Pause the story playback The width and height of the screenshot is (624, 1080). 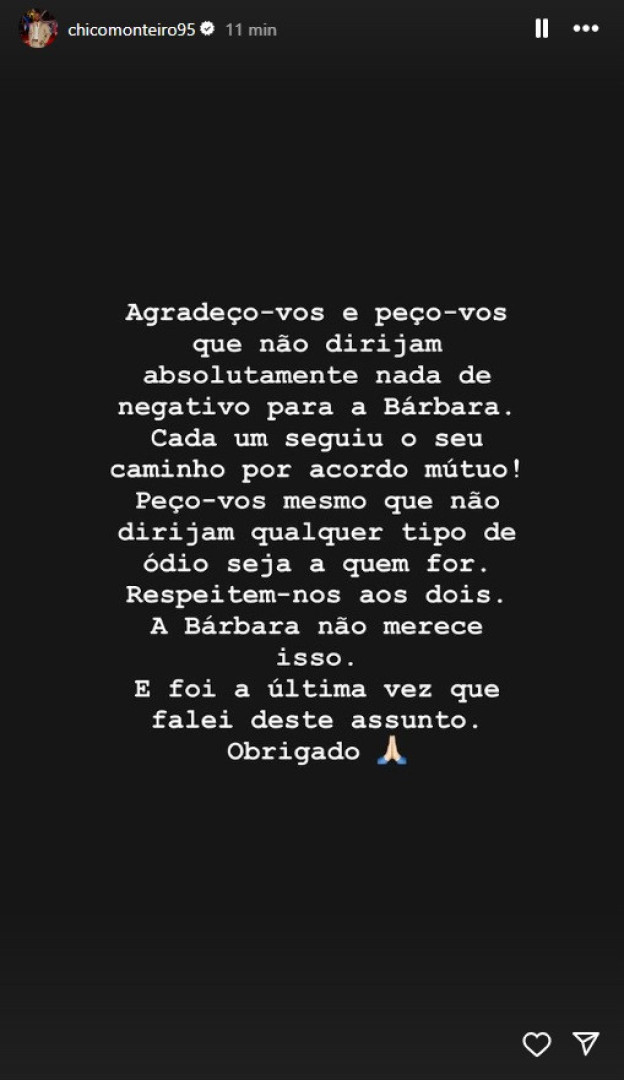(542, 29)
